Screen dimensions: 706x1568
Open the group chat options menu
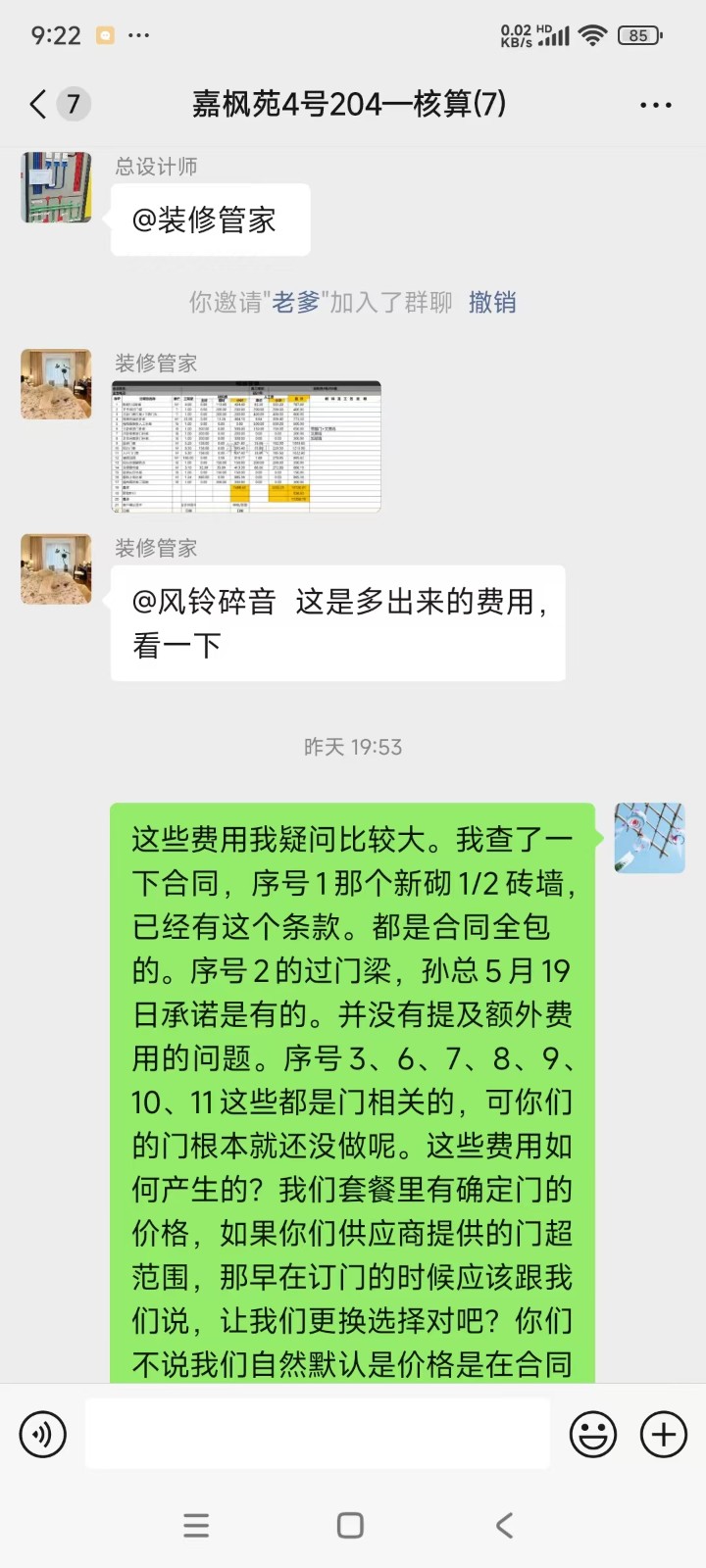(655, 104)
